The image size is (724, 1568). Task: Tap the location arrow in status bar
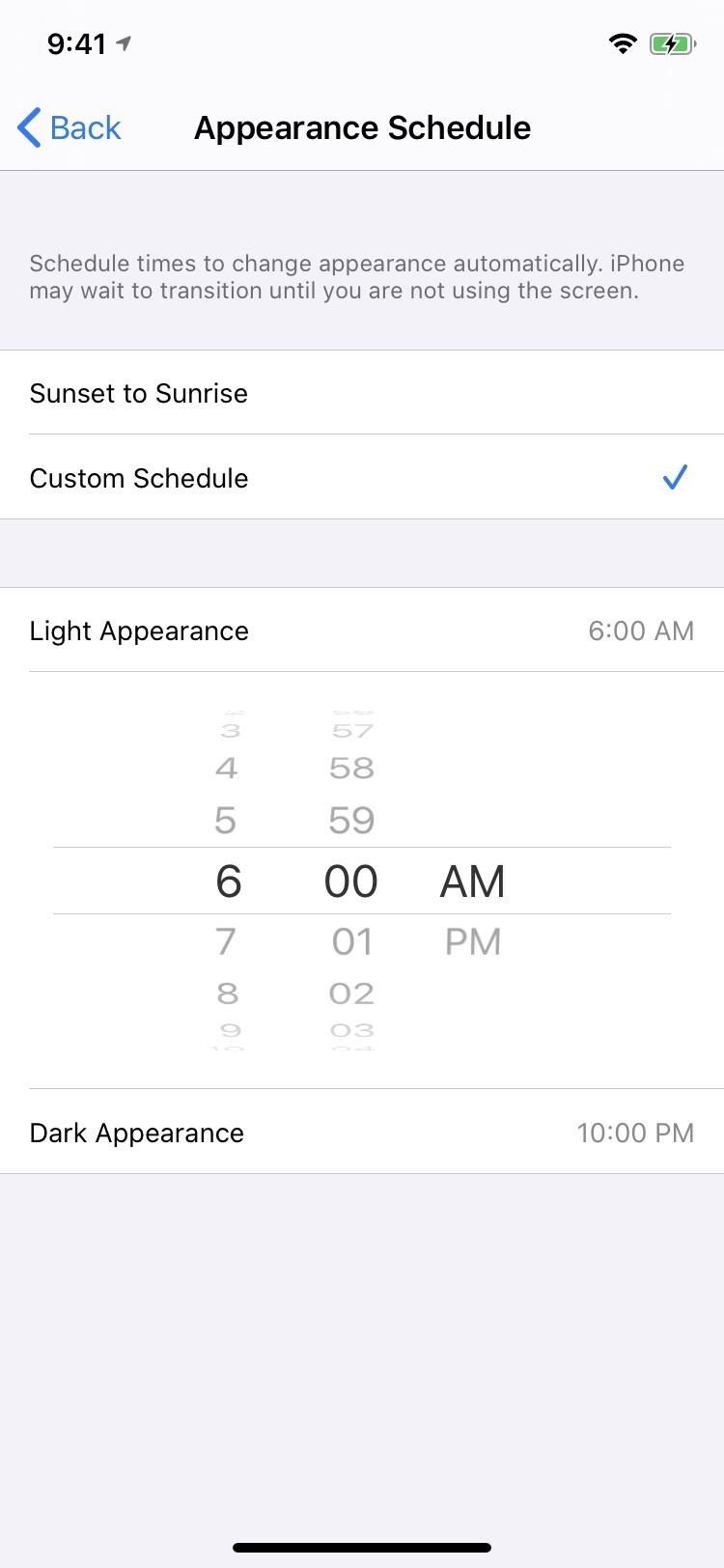click(x=124, y=41)
